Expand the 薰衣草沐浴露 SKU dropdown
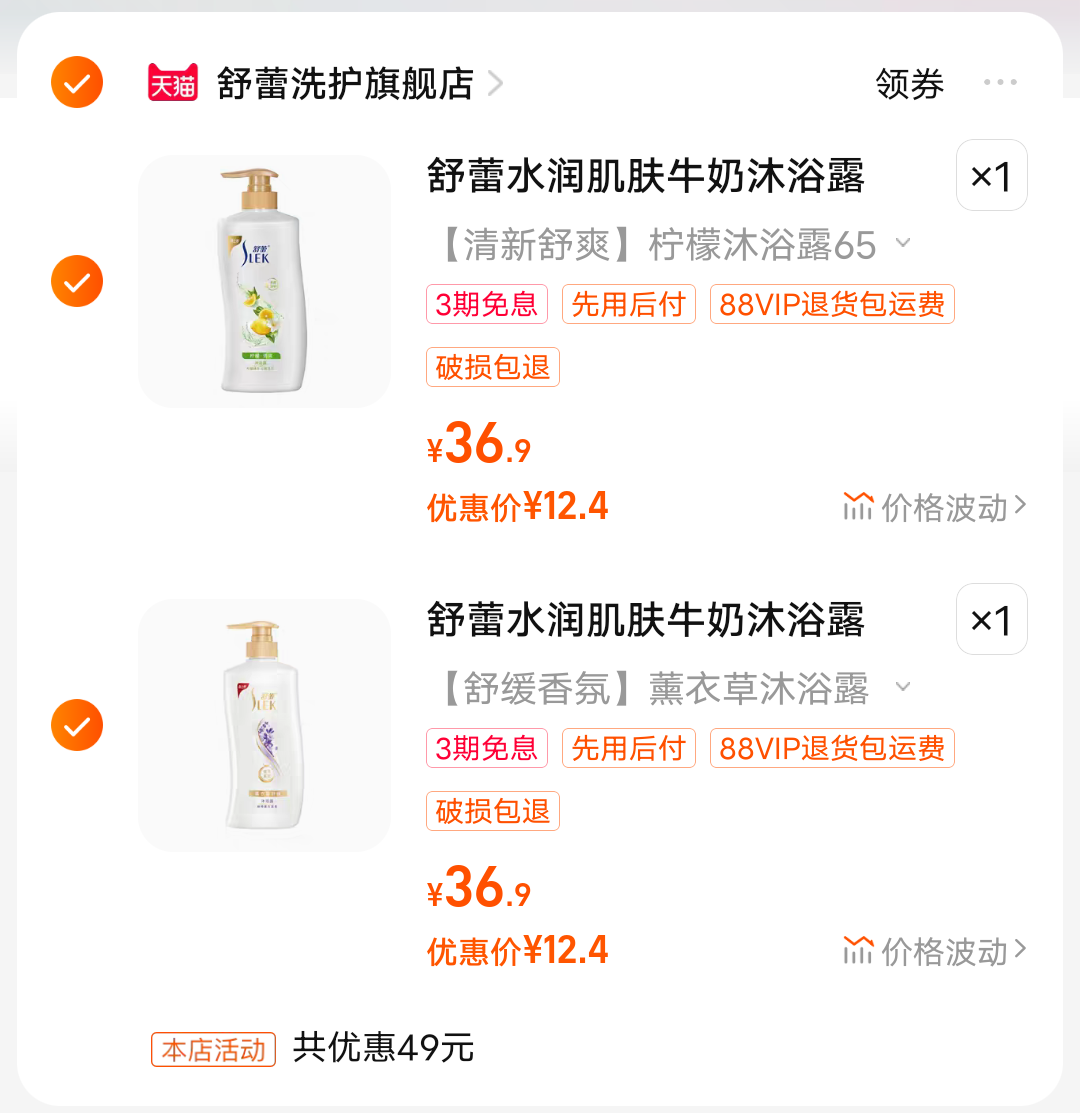This screenshot has height=1113, width=1080. [903, 687]
